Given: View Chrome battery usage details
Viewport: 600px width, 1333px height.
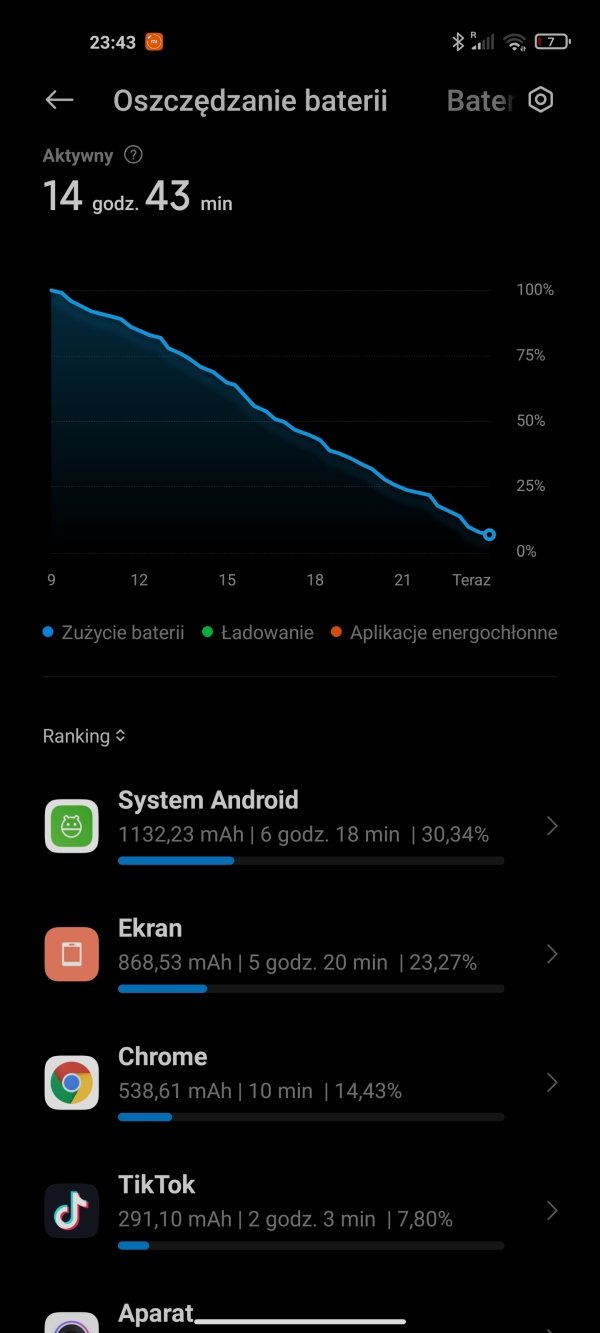Looking at the screenshot, I should tap(300, 1082).
